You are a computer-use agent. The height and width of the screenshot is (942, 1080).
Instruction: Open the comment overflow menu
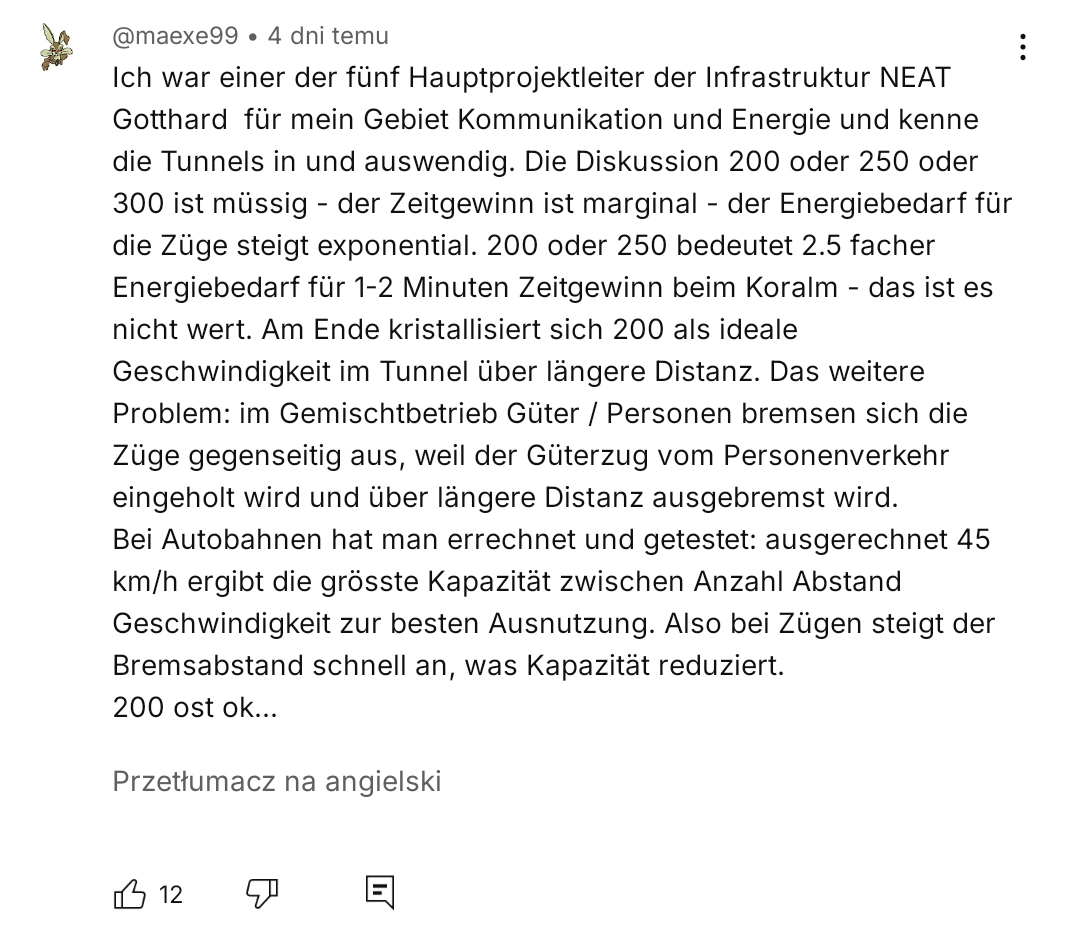[x=1022, y=47]
